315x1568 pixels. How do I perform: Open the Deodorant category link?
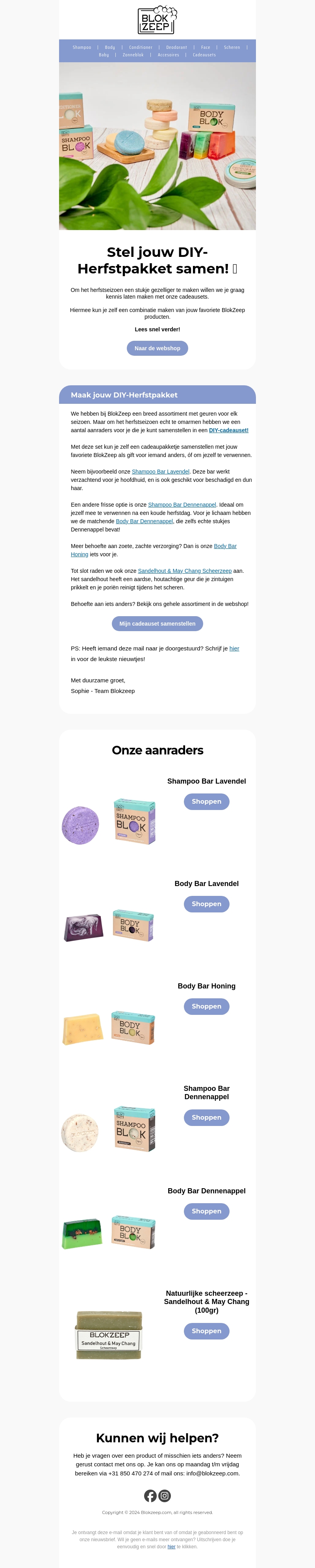(x=176, y=48)
